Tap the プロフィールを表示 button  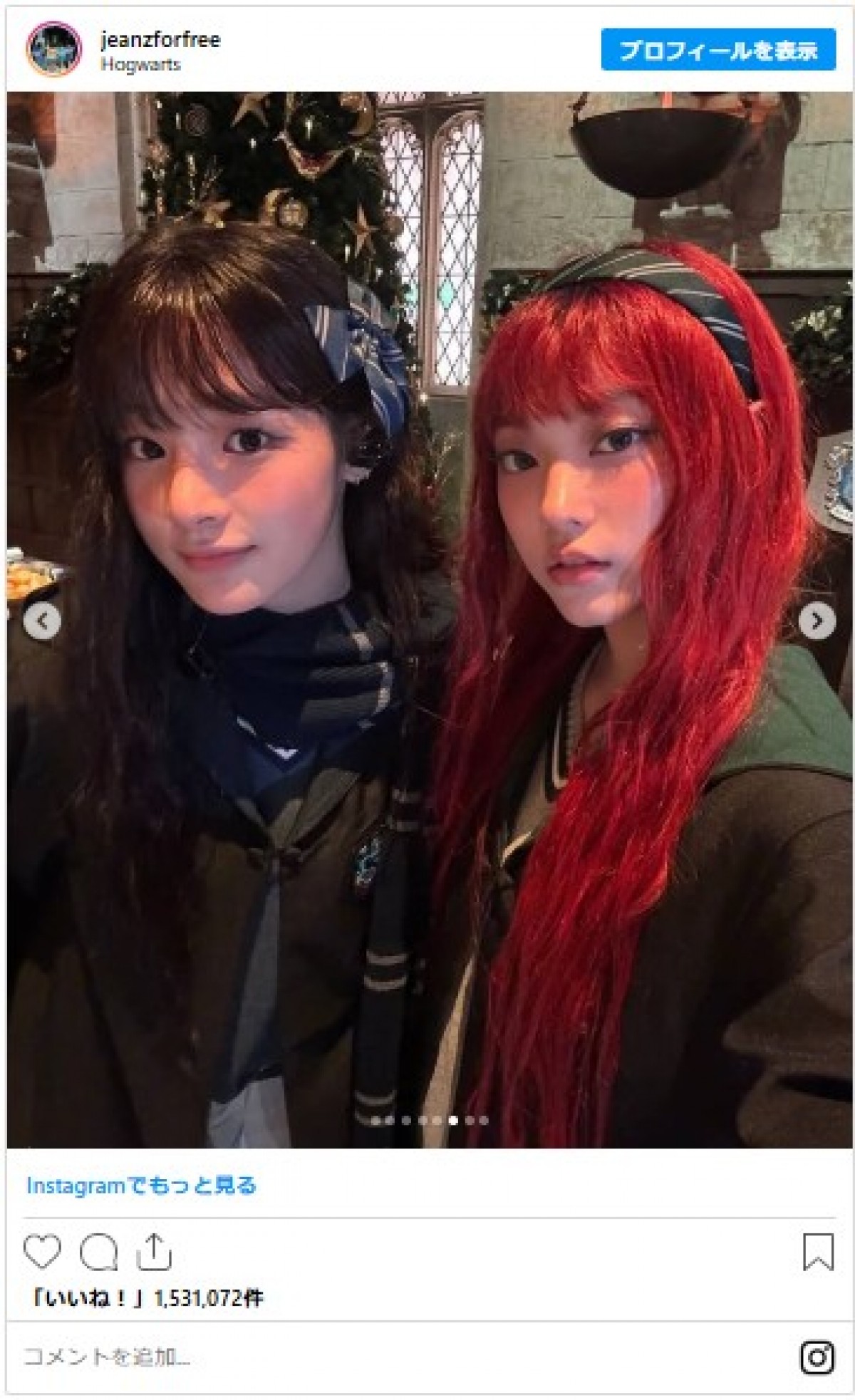(717, 50)
